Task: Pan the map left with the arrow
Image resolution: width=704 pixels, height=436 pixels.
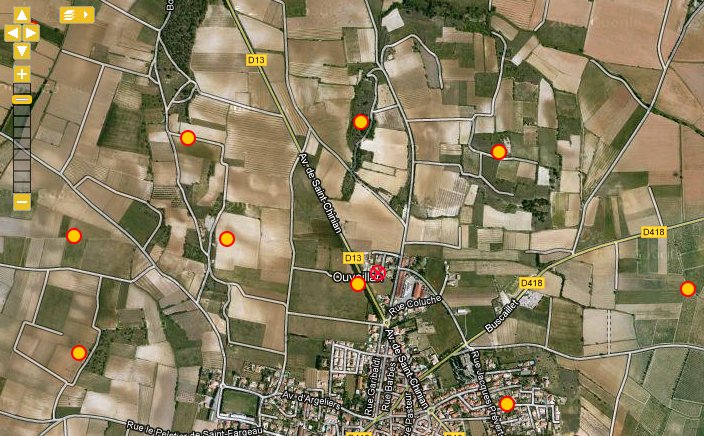Action: point(11,33)
